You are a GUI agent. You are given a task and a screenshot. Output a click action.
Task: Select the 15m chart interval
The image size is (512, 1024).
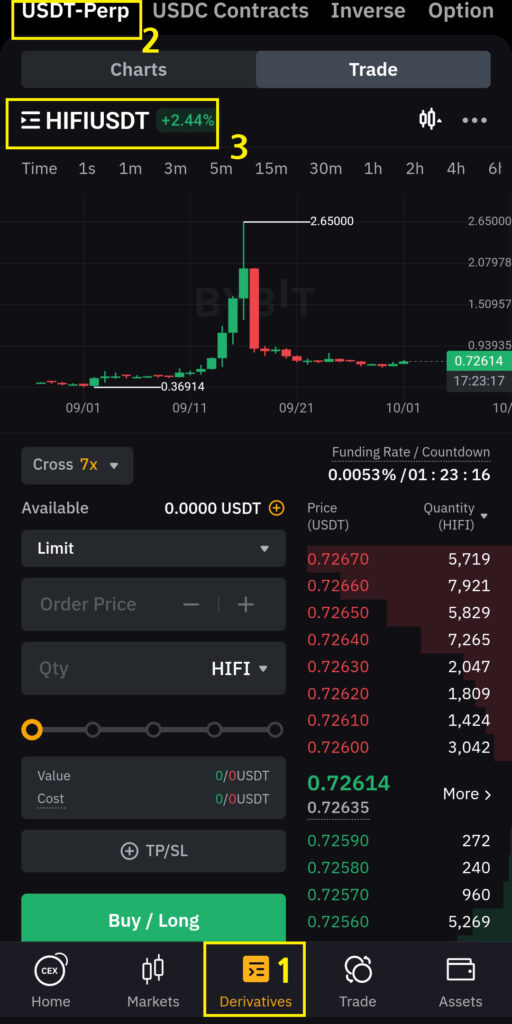(271, 168)
